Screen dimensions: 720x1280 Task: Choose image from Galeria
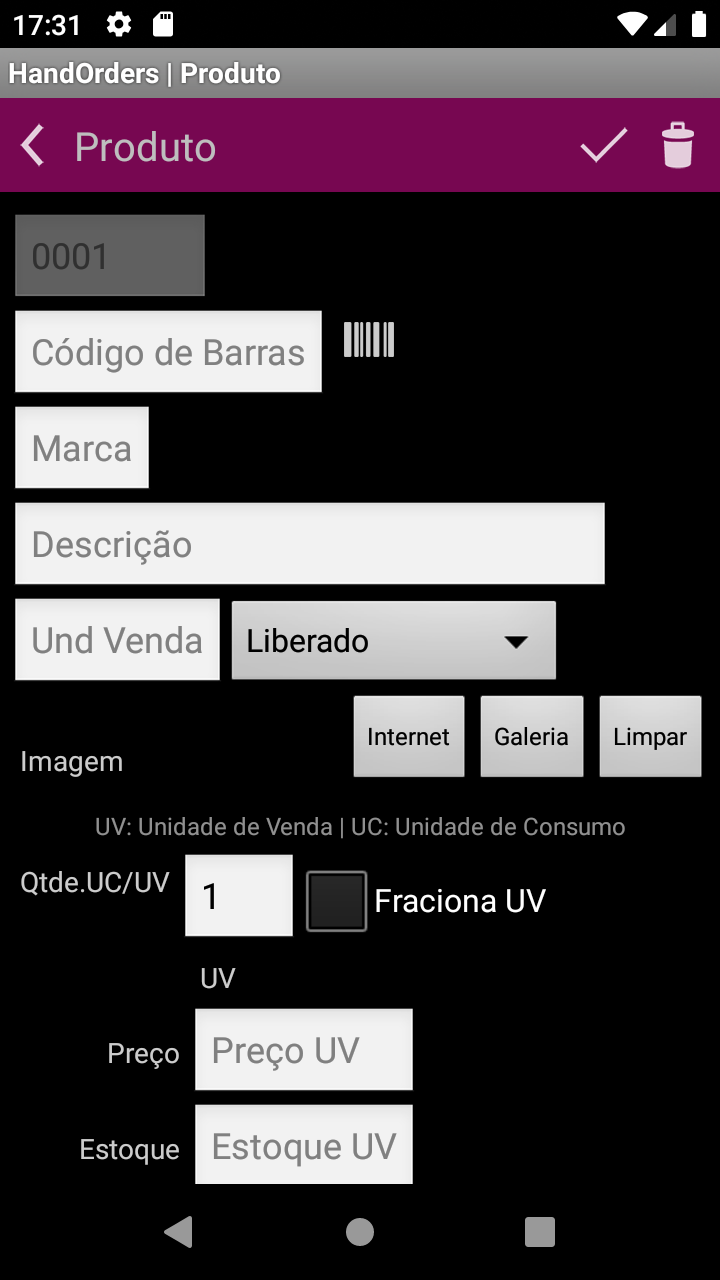click(x=532, y=737)
